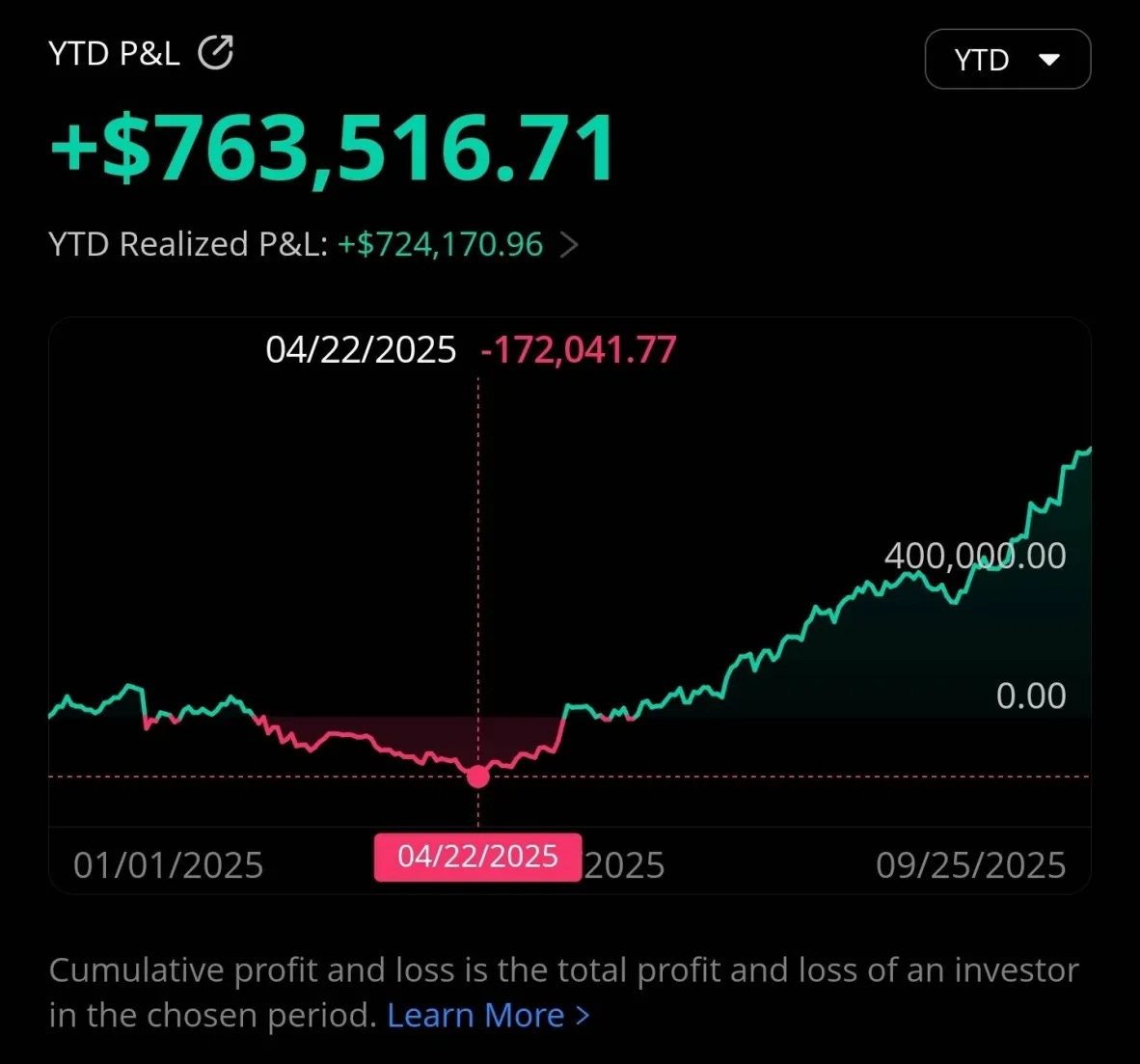1140x1064 pixels.
Task: Open the Learn More link
Action: tap(487, 1015)
